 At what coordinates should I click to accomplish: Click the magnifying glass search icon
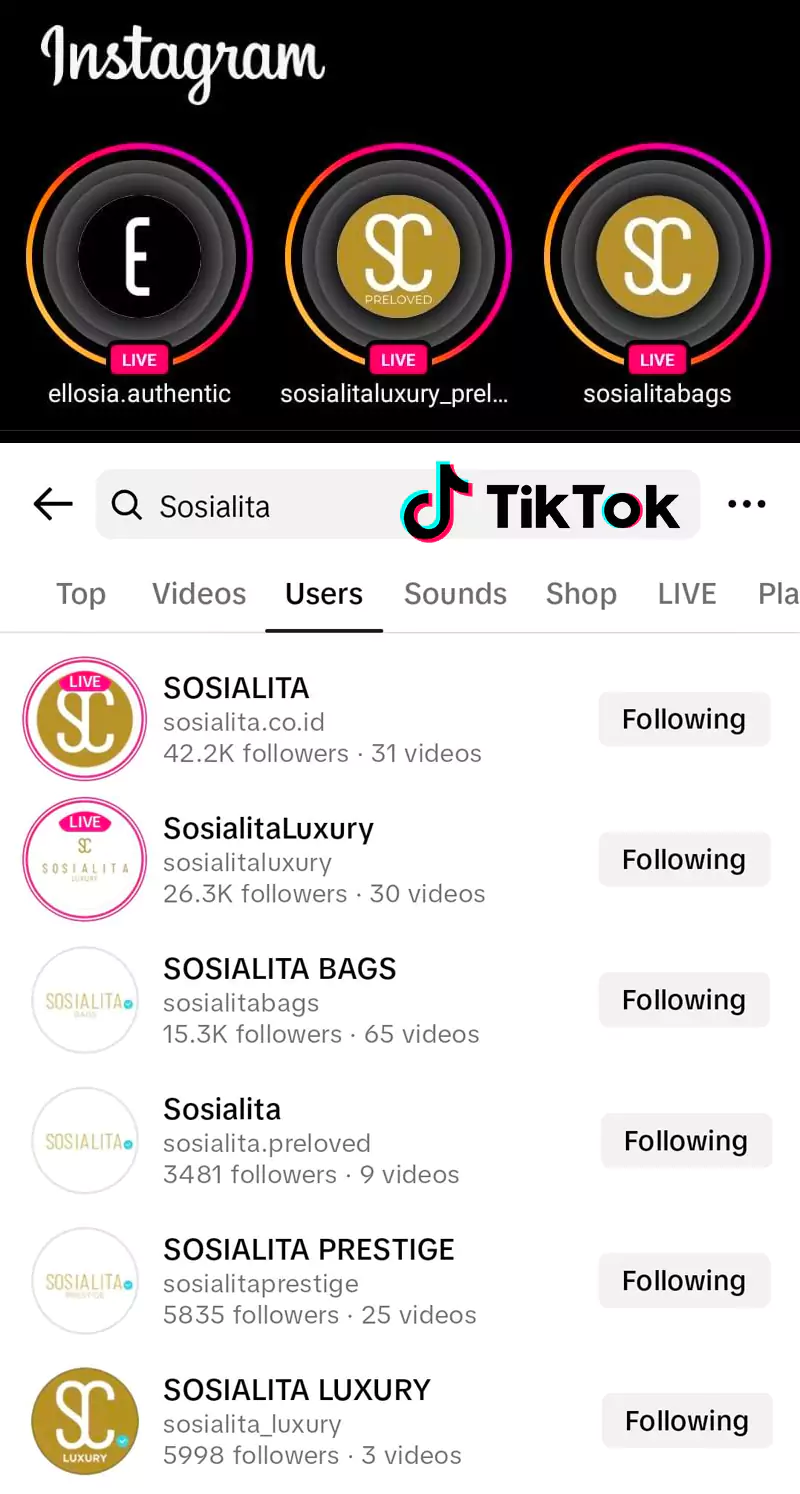pos(126,506)
